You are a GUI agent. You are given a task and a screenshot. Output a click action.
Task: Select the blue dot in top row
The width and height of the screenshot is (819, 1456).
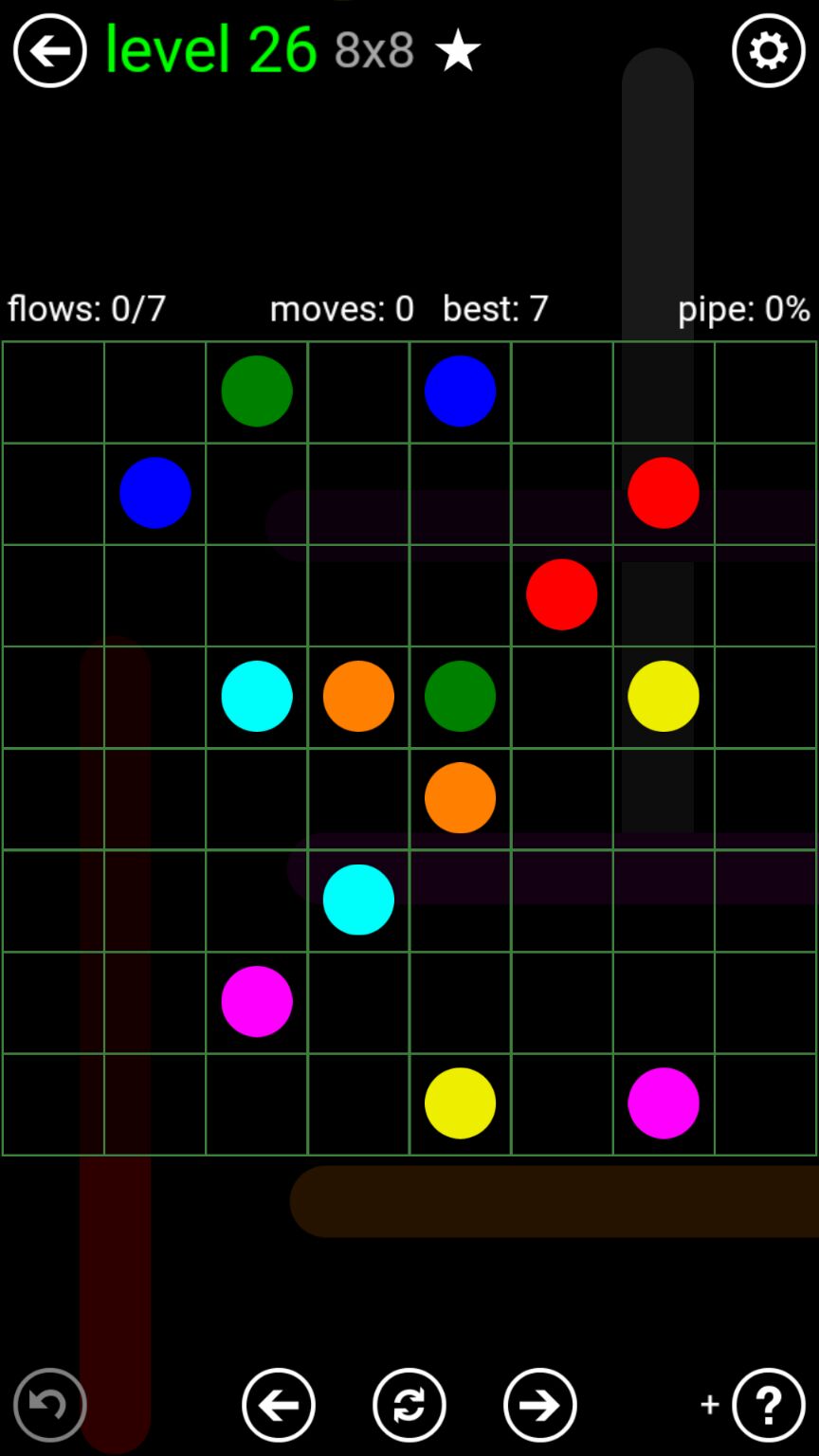[461, 391]
